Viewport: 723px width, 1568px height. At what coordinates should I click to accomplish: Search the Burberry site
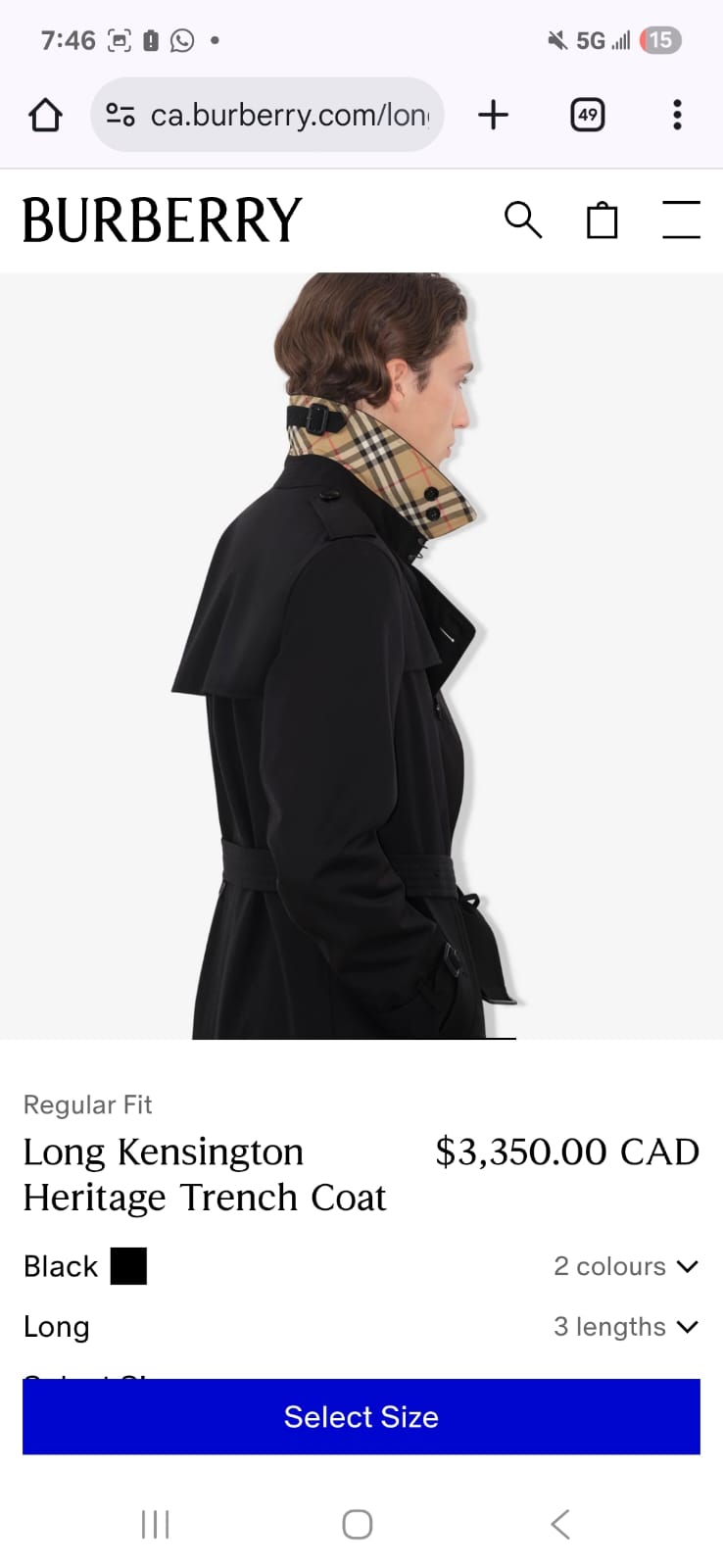pos(522,220)
